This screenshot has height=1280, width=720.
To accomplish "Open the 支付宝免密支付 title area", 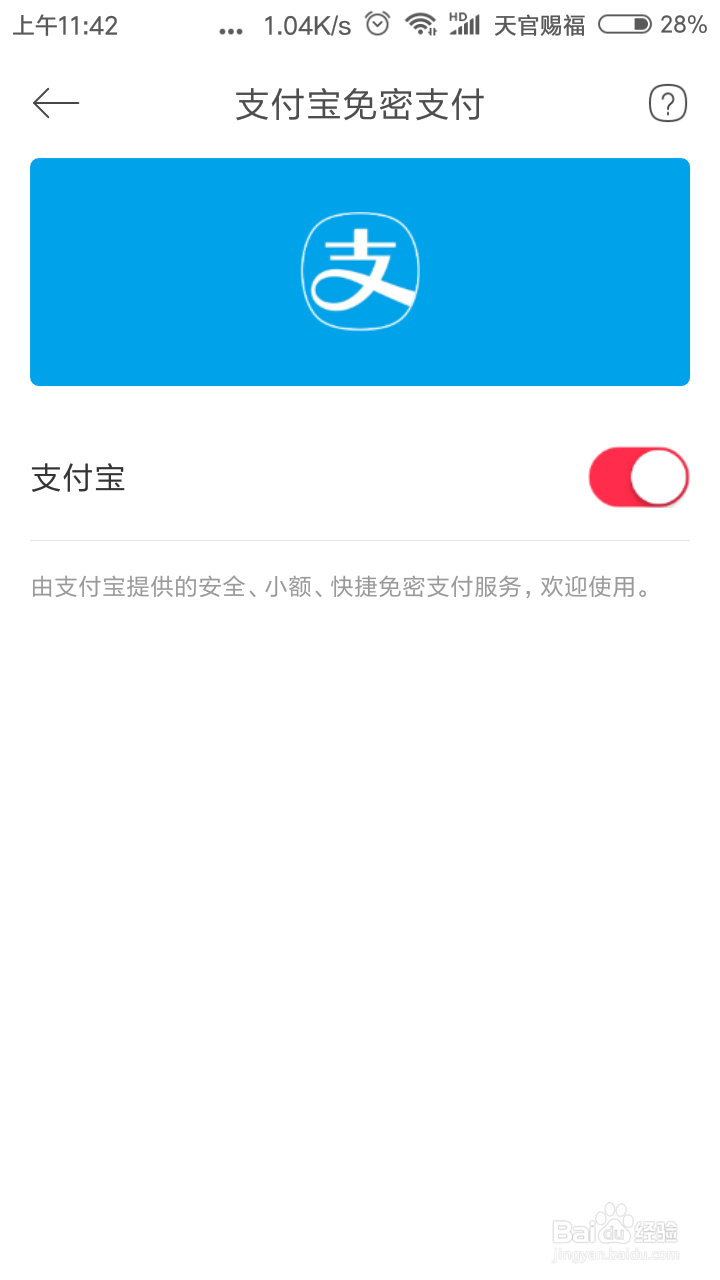I will coord(360,103).
